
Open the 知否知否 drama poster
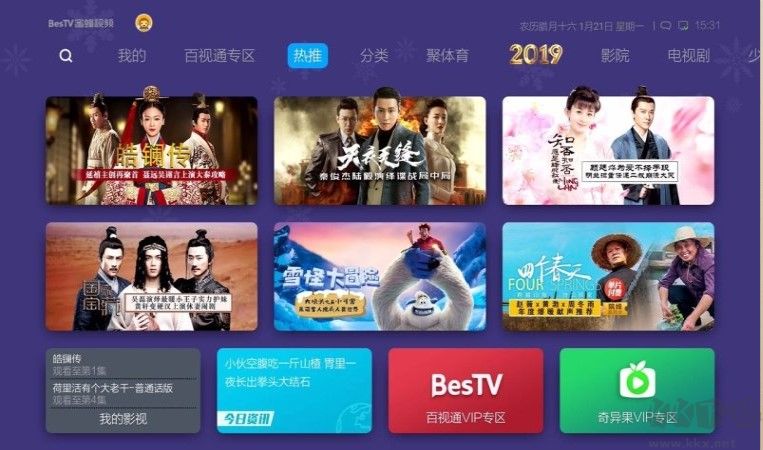608,151
